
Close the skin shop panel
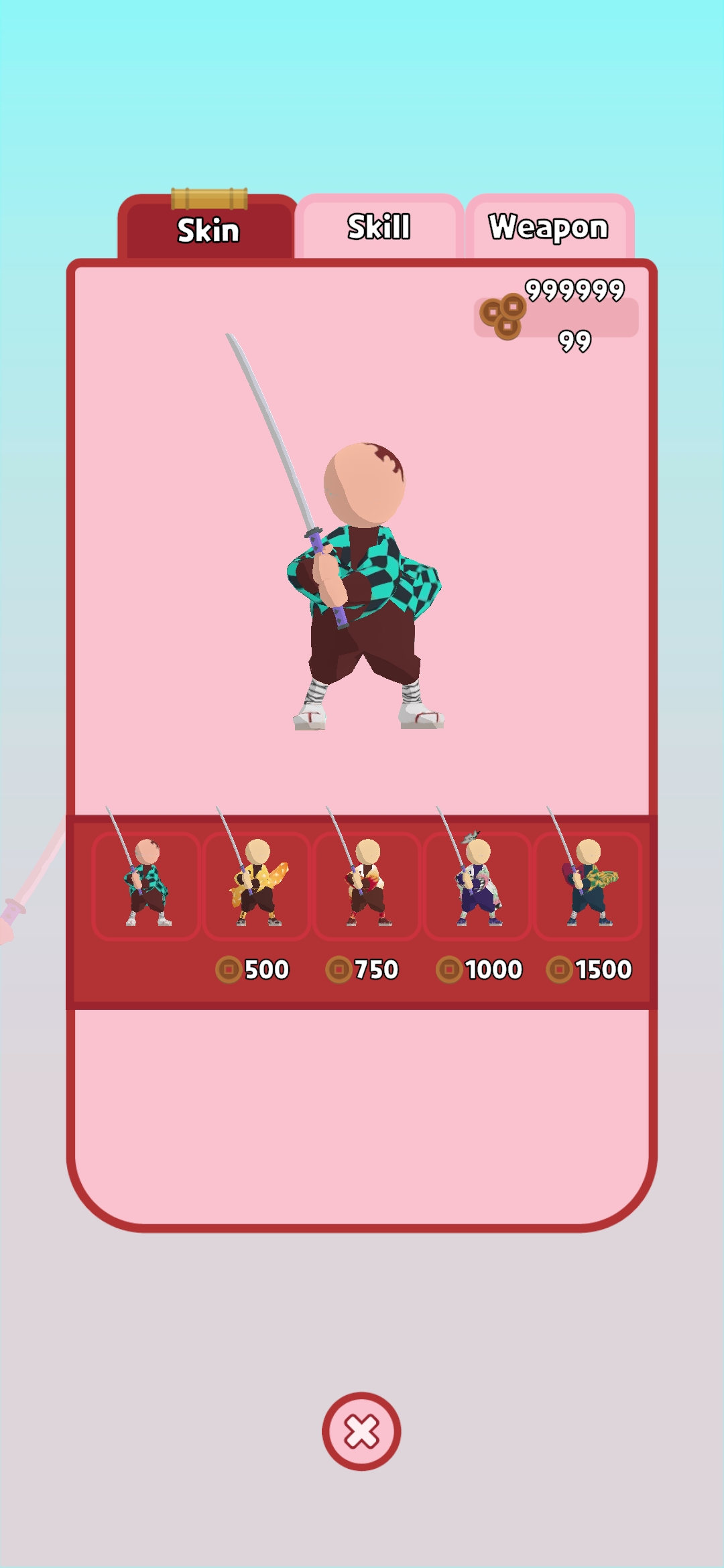pos(361,1431)
